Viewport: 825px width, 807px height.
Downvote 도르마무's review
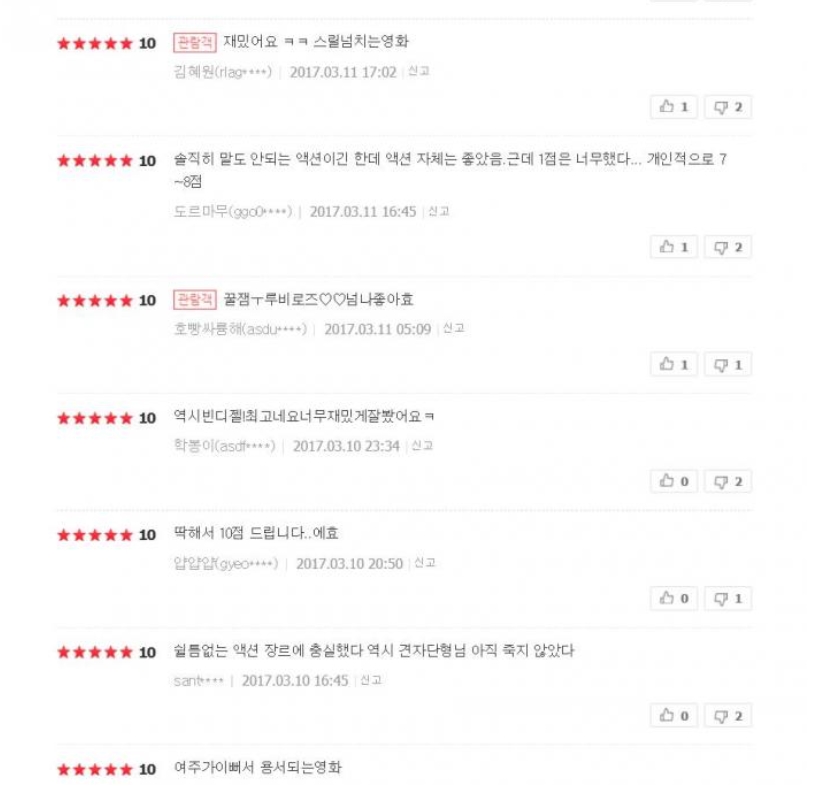click(x=728, y=247)
